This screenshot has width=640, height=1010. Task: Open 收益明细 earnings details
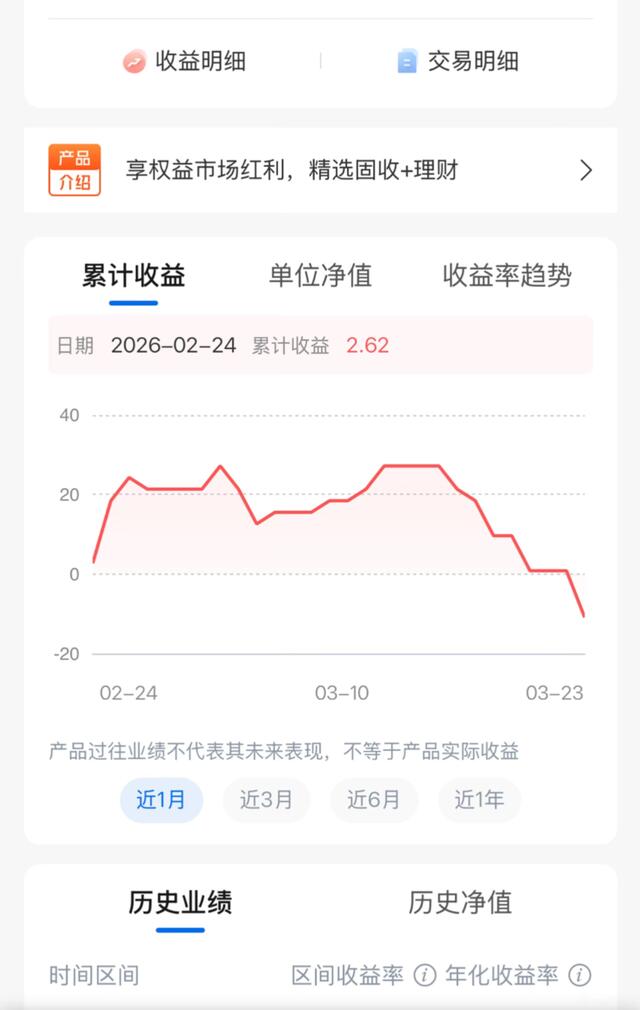[x=185, y=61]
